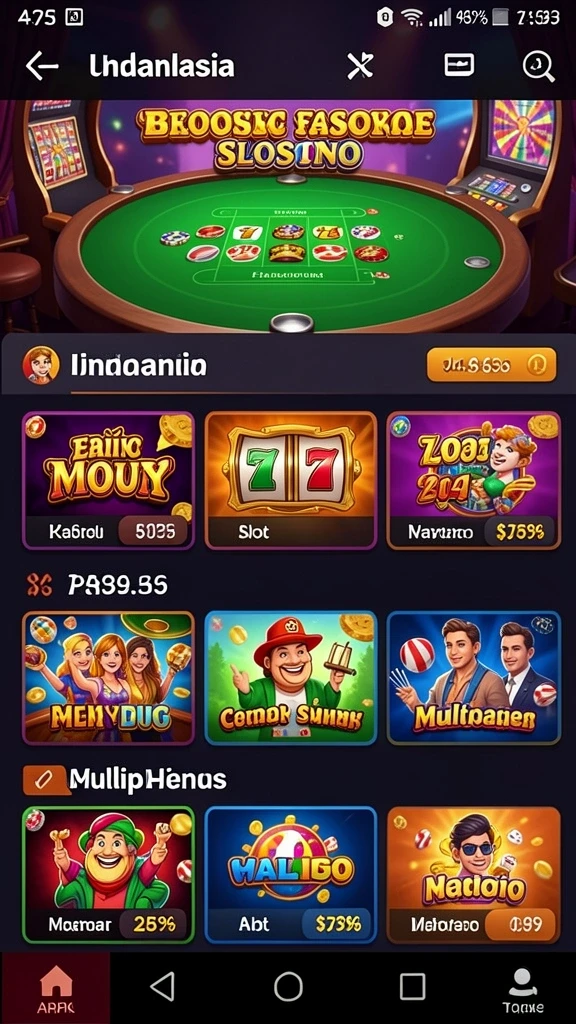
Task: Switch to the profile tab at bottom right
Action: pyautogui.click(x=522, y=989)
